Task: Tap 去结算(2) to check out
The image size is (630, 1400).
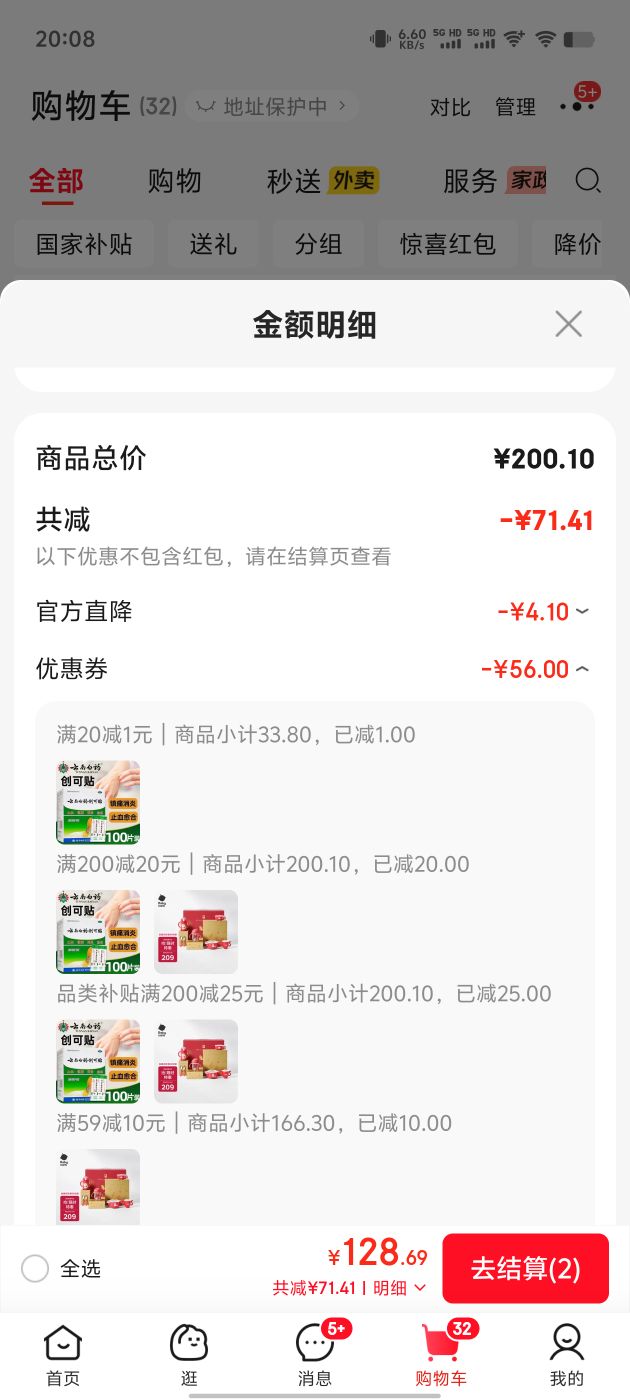Action: point(525,1269)
